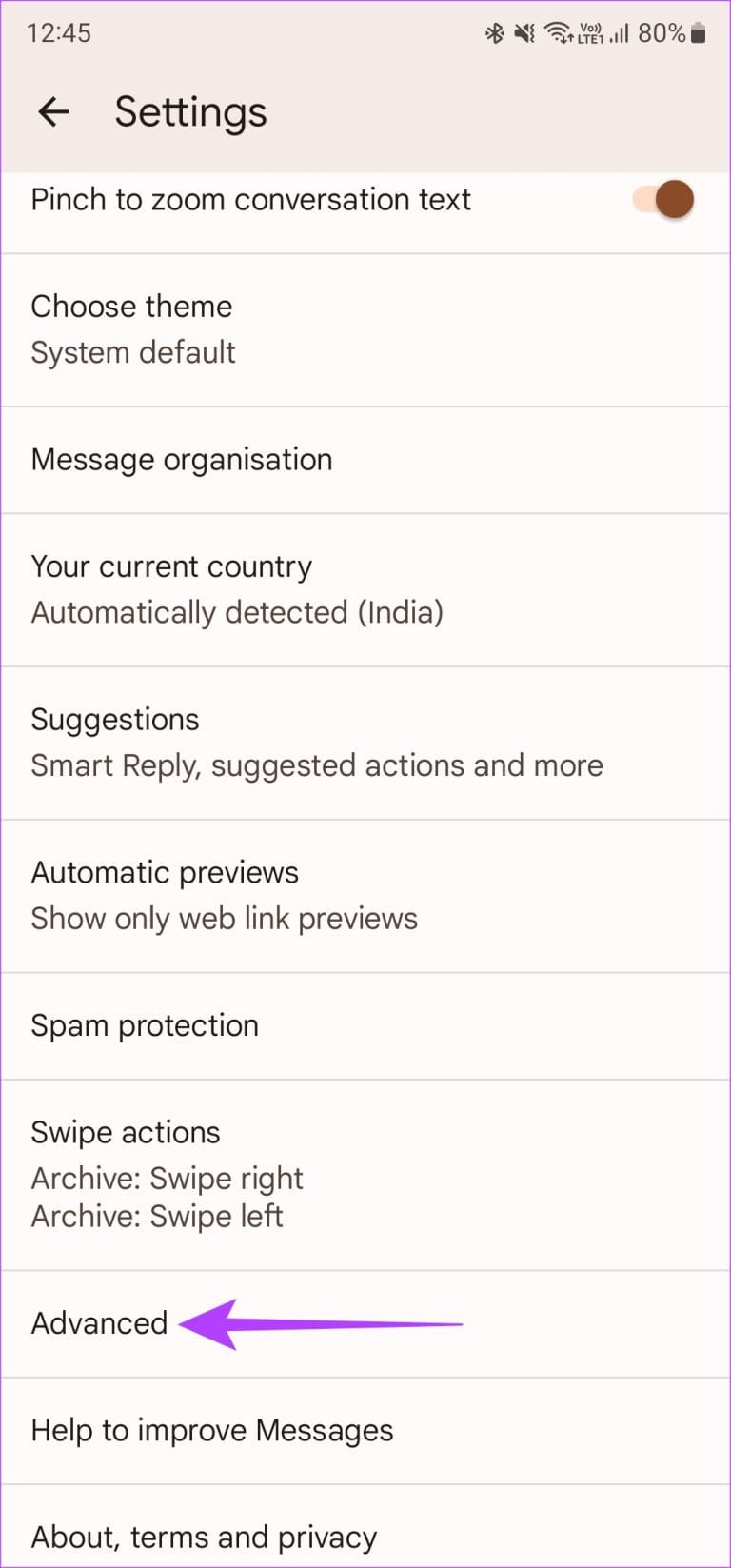Tap the vibrate mode icon in status bar
The height and width of the screenshot is (1568, 731).
(x=525, y=32)
